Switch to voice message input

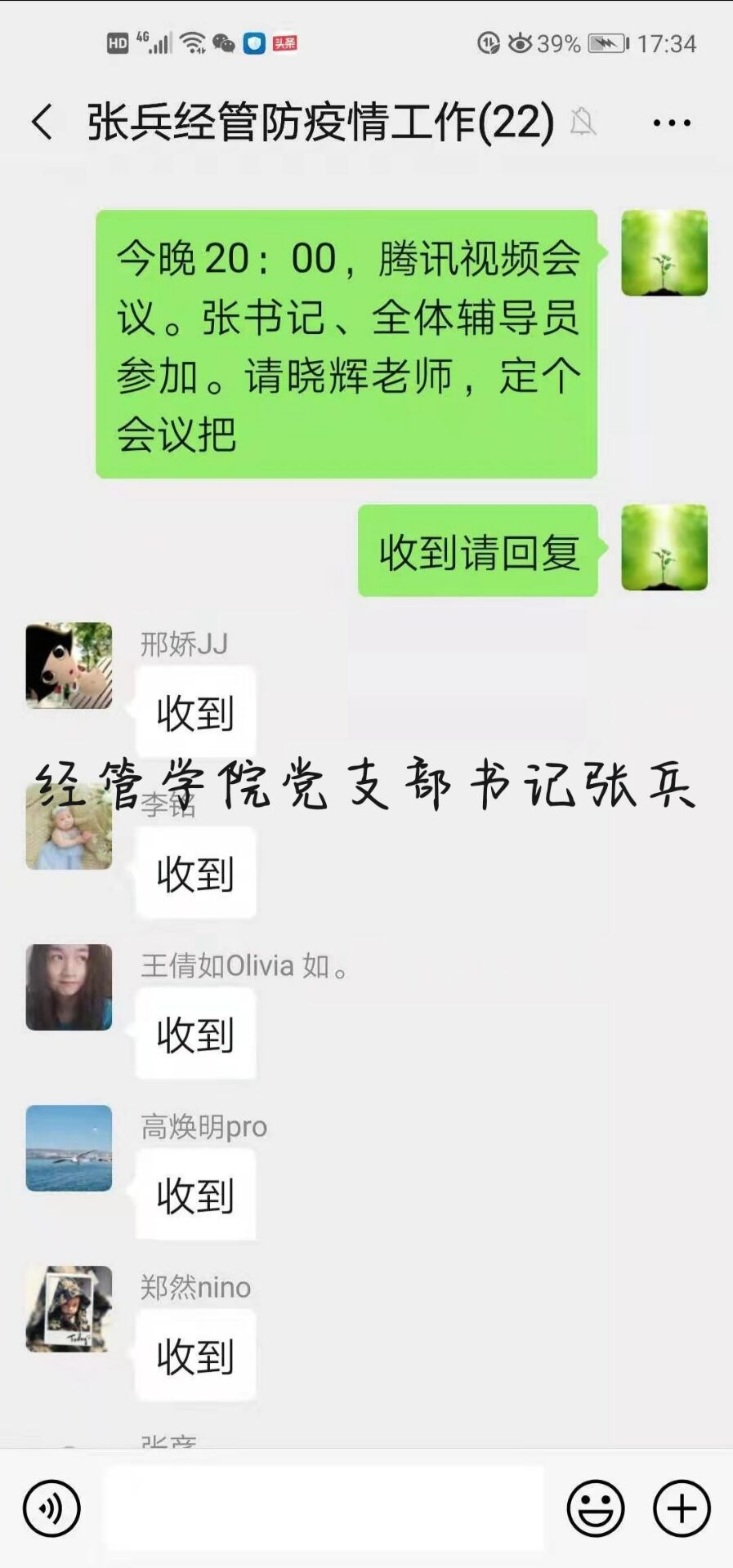pyautogui.click(x=51, y=1508)
